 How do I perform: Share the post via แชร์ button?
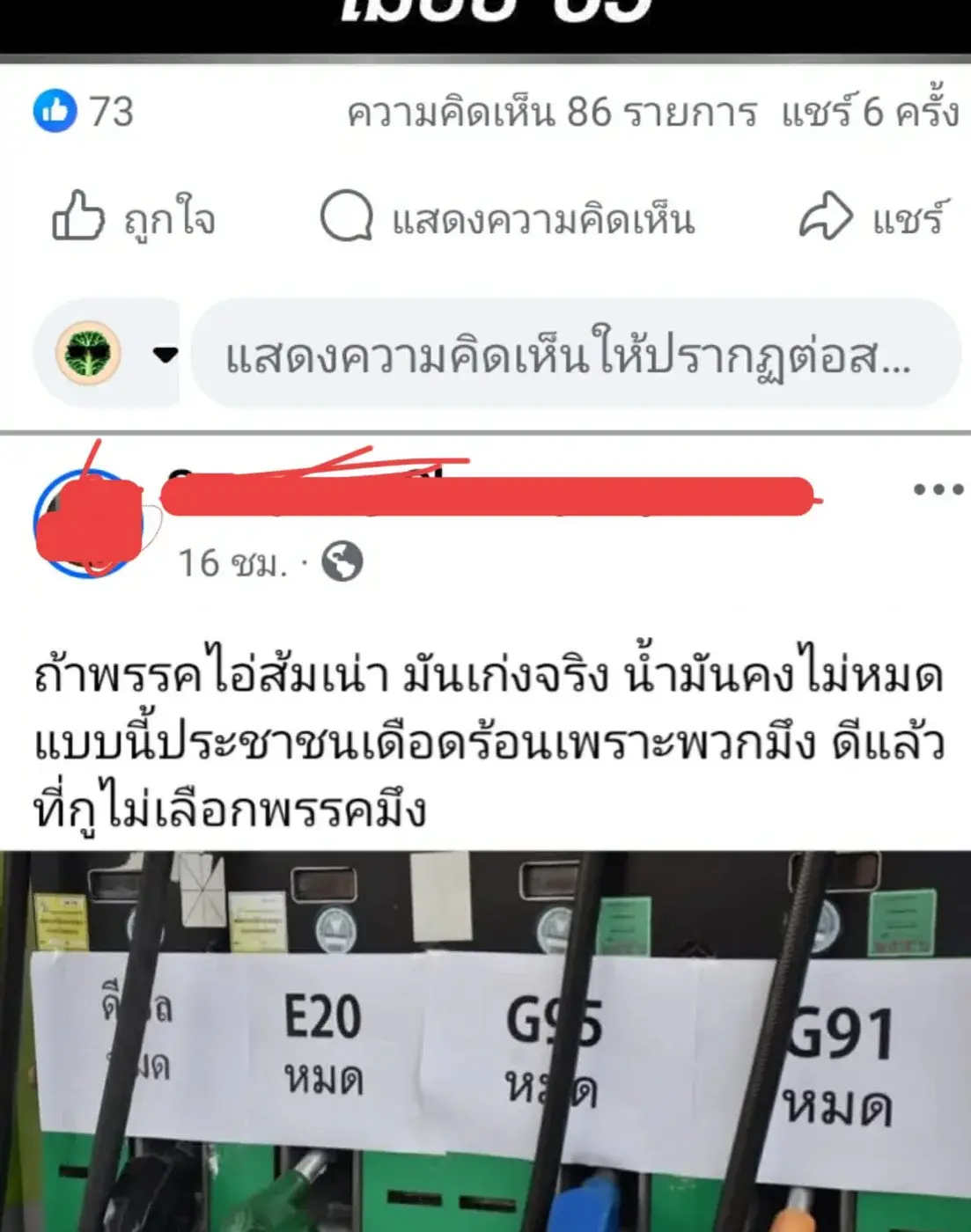873,217
